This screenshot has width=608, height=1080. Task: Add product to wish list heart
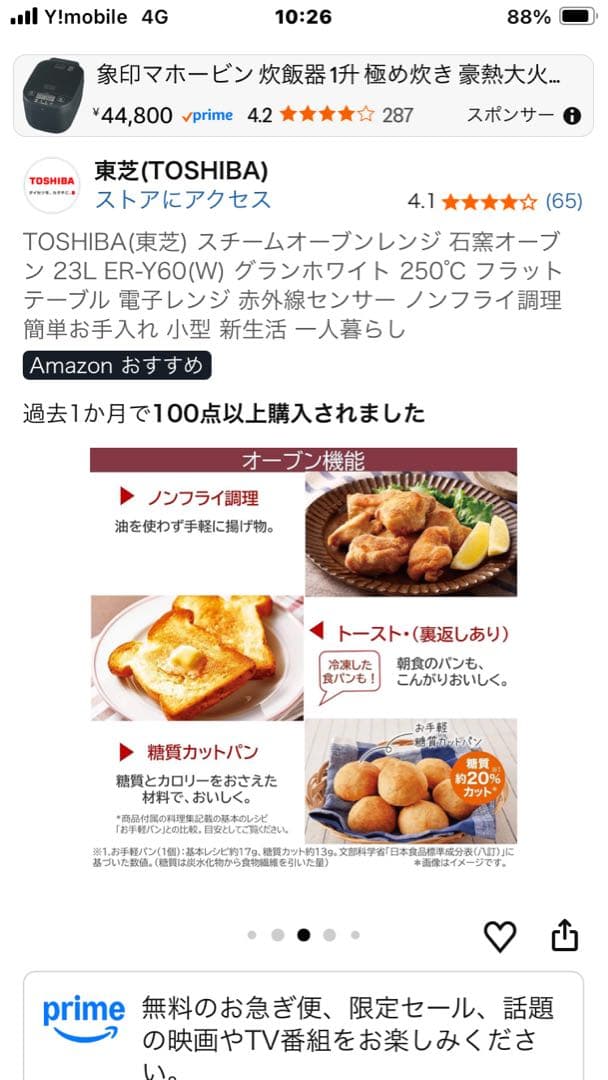pyautogui.click(x=499, y=936)
